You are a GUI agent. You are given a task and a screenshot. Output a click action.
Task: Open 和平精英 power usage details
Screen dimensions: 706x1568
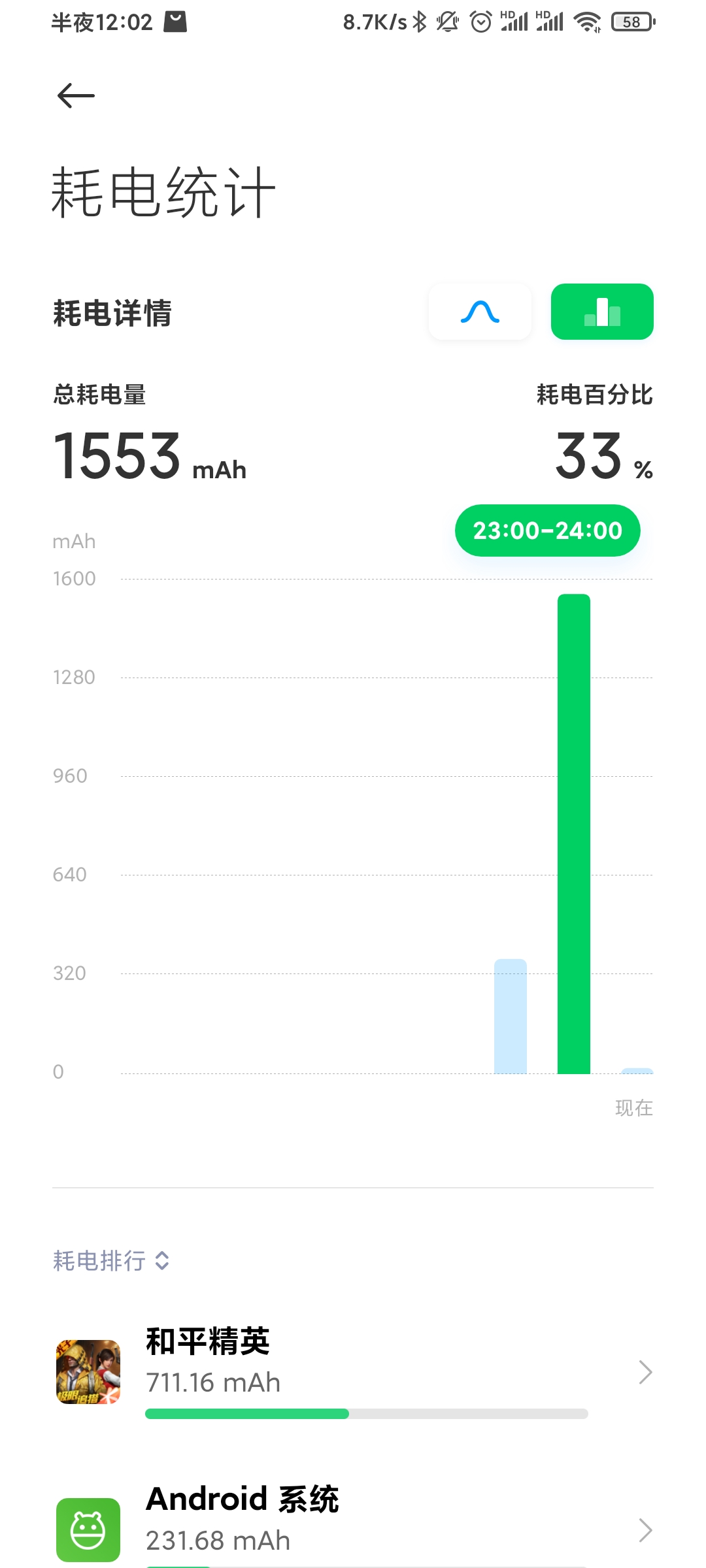353,1372
